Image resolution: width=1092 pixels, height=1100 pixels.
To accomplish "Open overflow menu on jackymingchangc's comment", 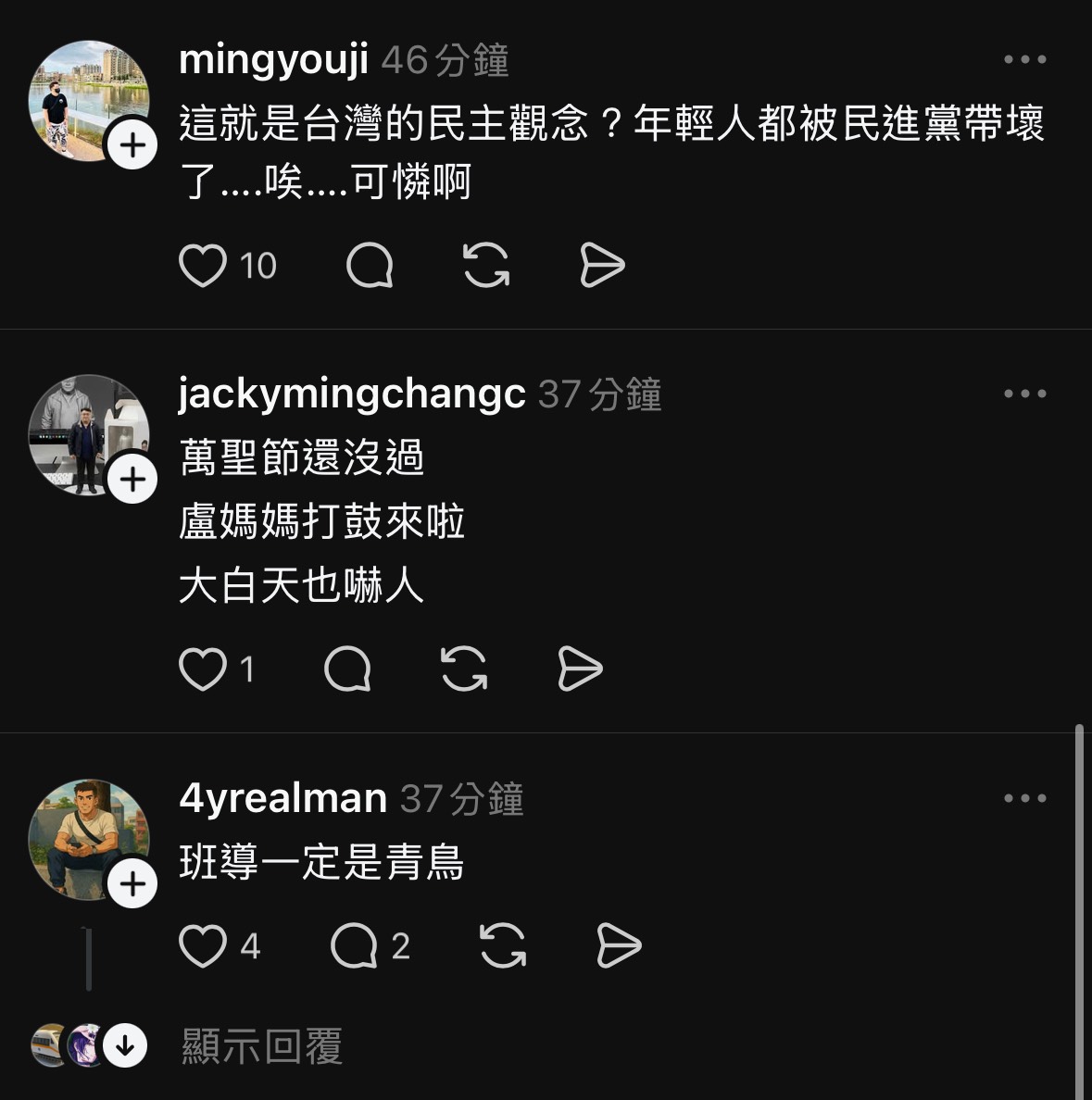I will point(1024,394).
